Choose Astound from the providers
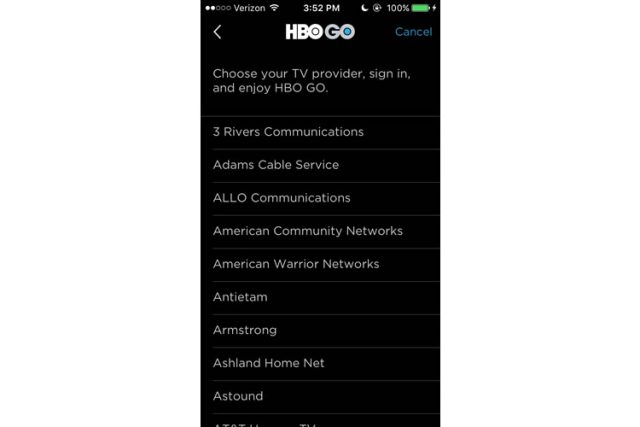 (238, 396)
